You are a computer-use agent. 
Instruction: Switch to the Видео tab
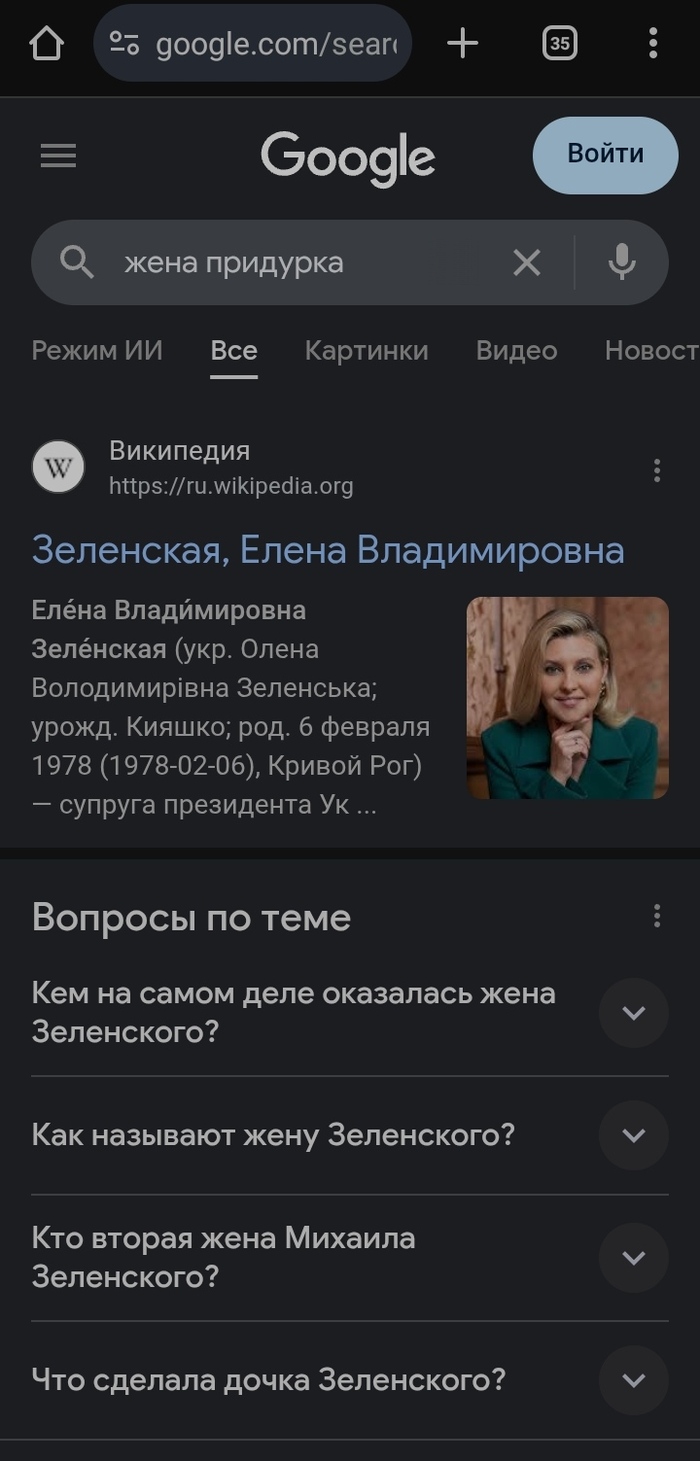(x=516, y=351)
